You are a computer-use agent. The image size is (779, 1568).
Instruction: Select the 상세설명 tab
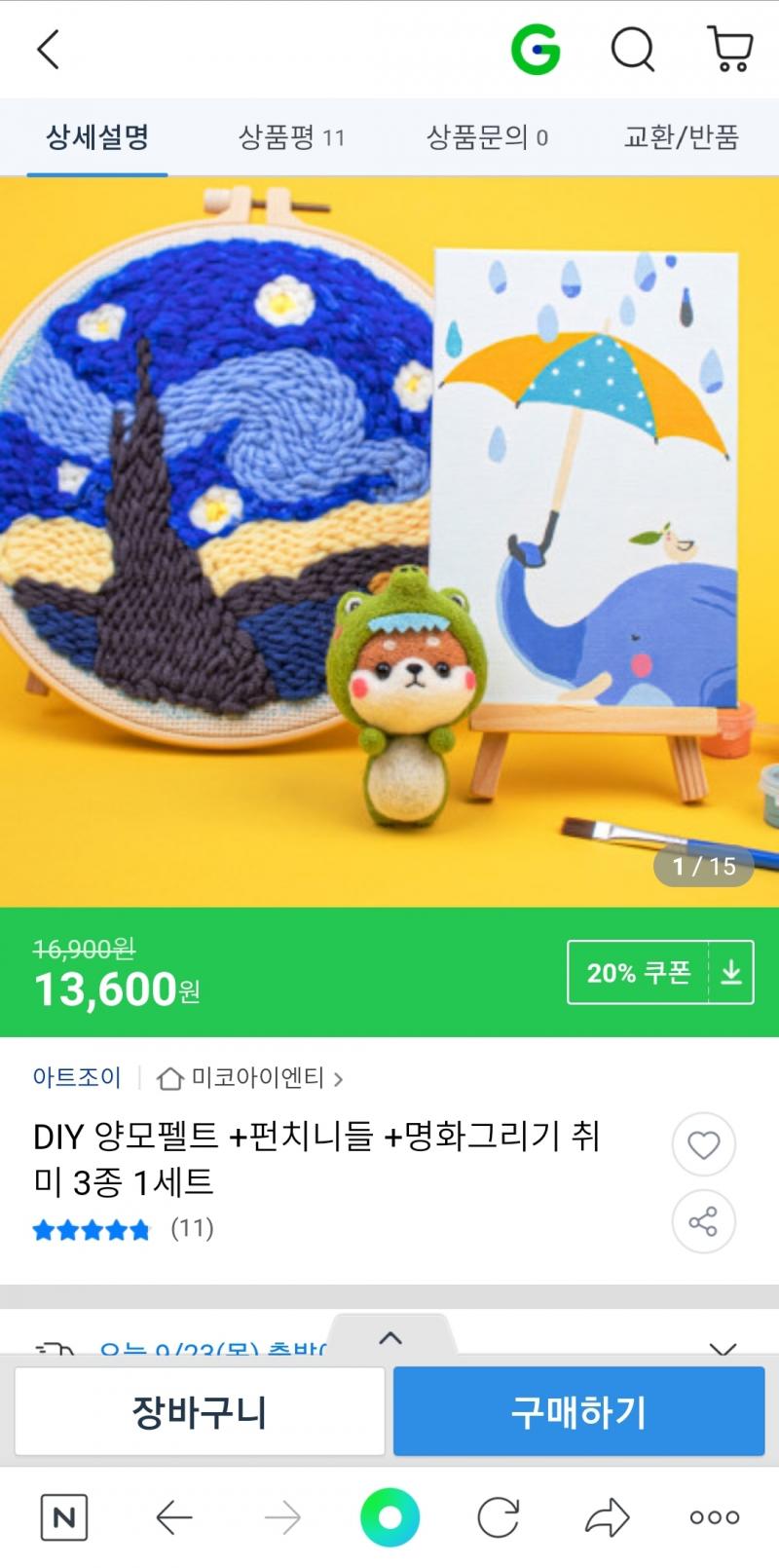point(97,137)
